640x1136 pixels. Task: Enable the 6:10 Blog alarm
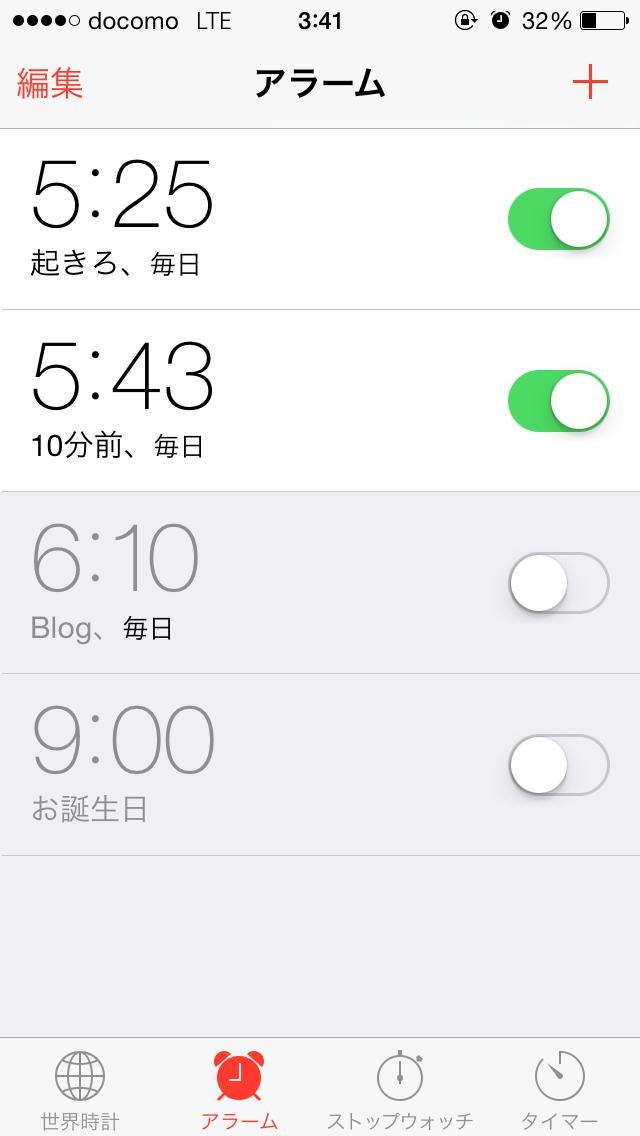pos(558,583)
